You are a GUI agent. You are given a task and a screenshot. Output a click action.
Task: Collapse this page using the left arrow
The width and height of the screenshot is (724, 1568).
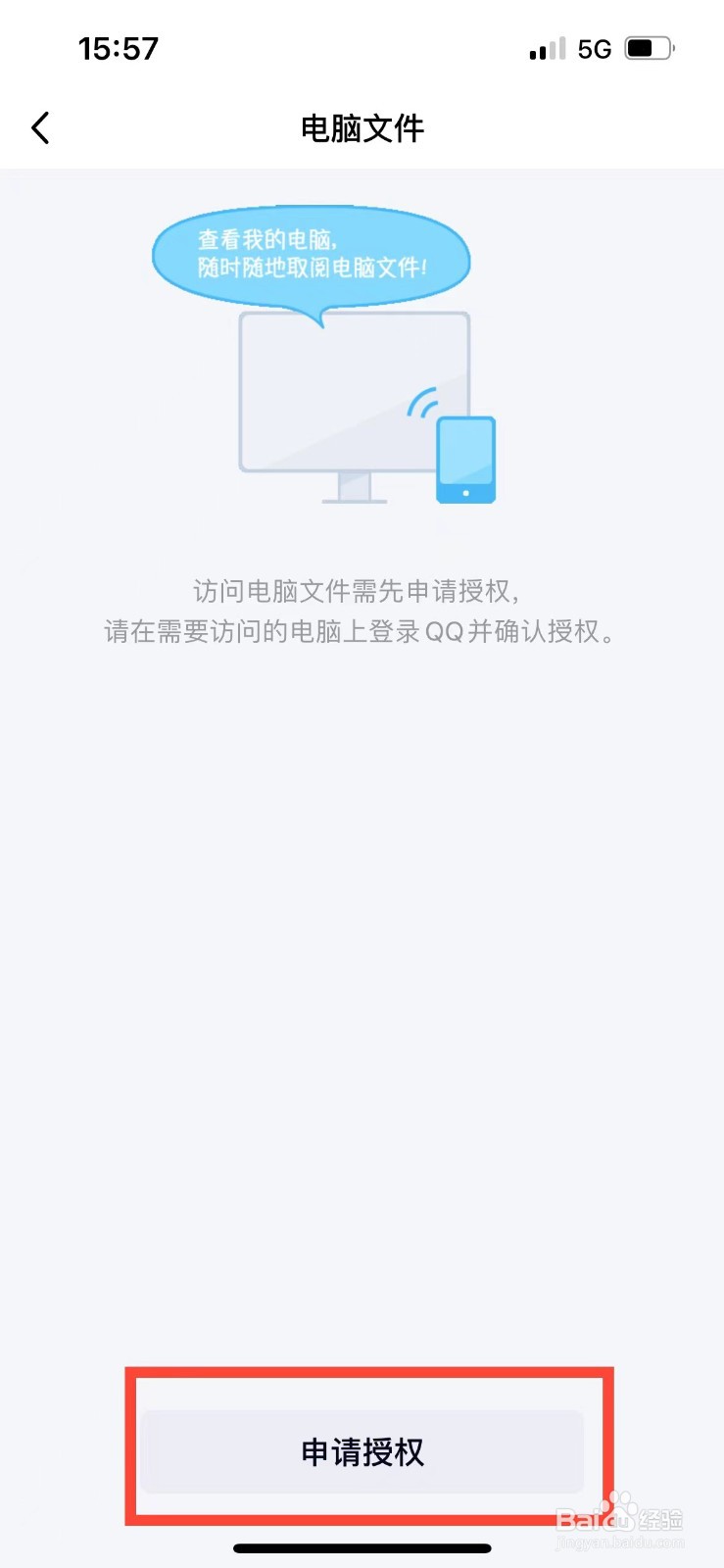(x=39, y=127)
